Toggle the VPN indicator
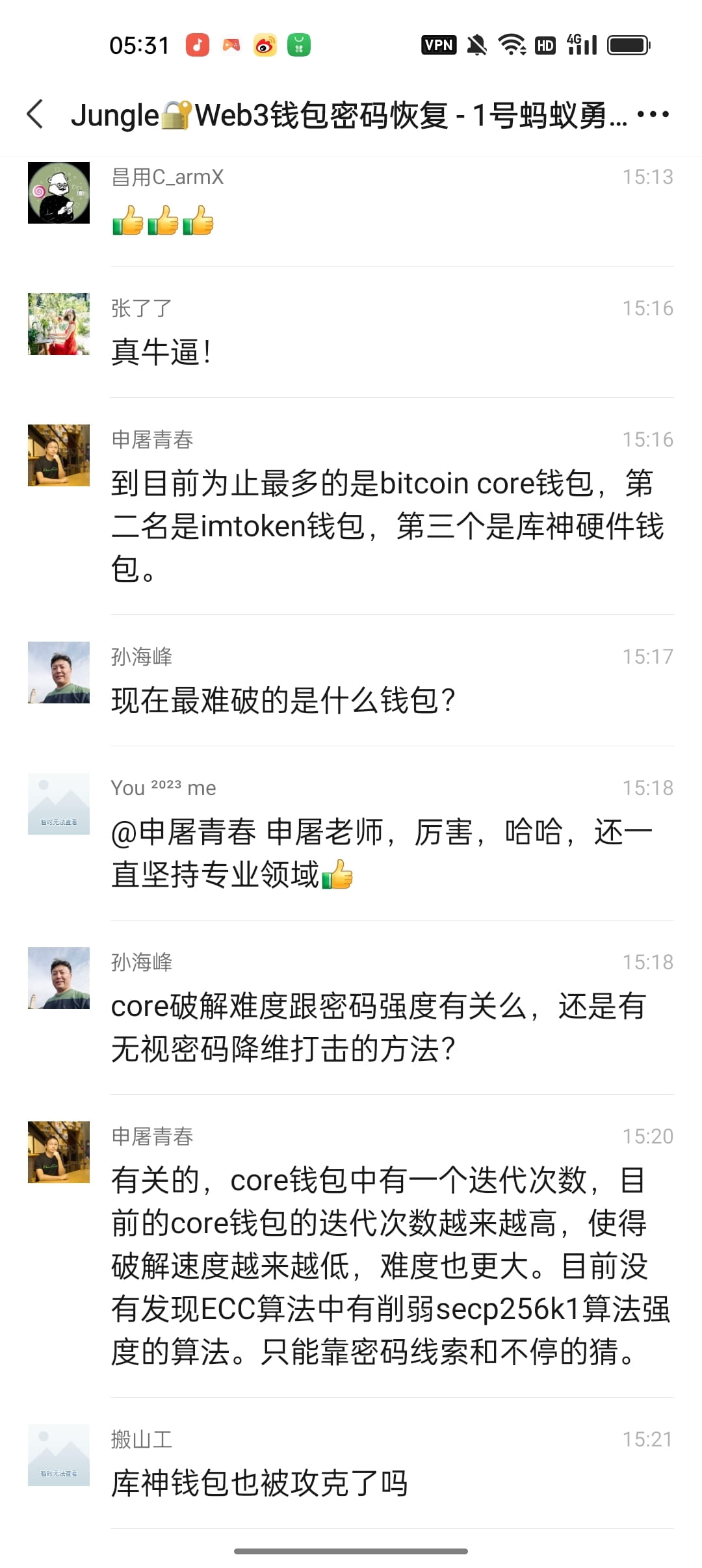Screen dimensions: 702x1568 pos(439,44)
